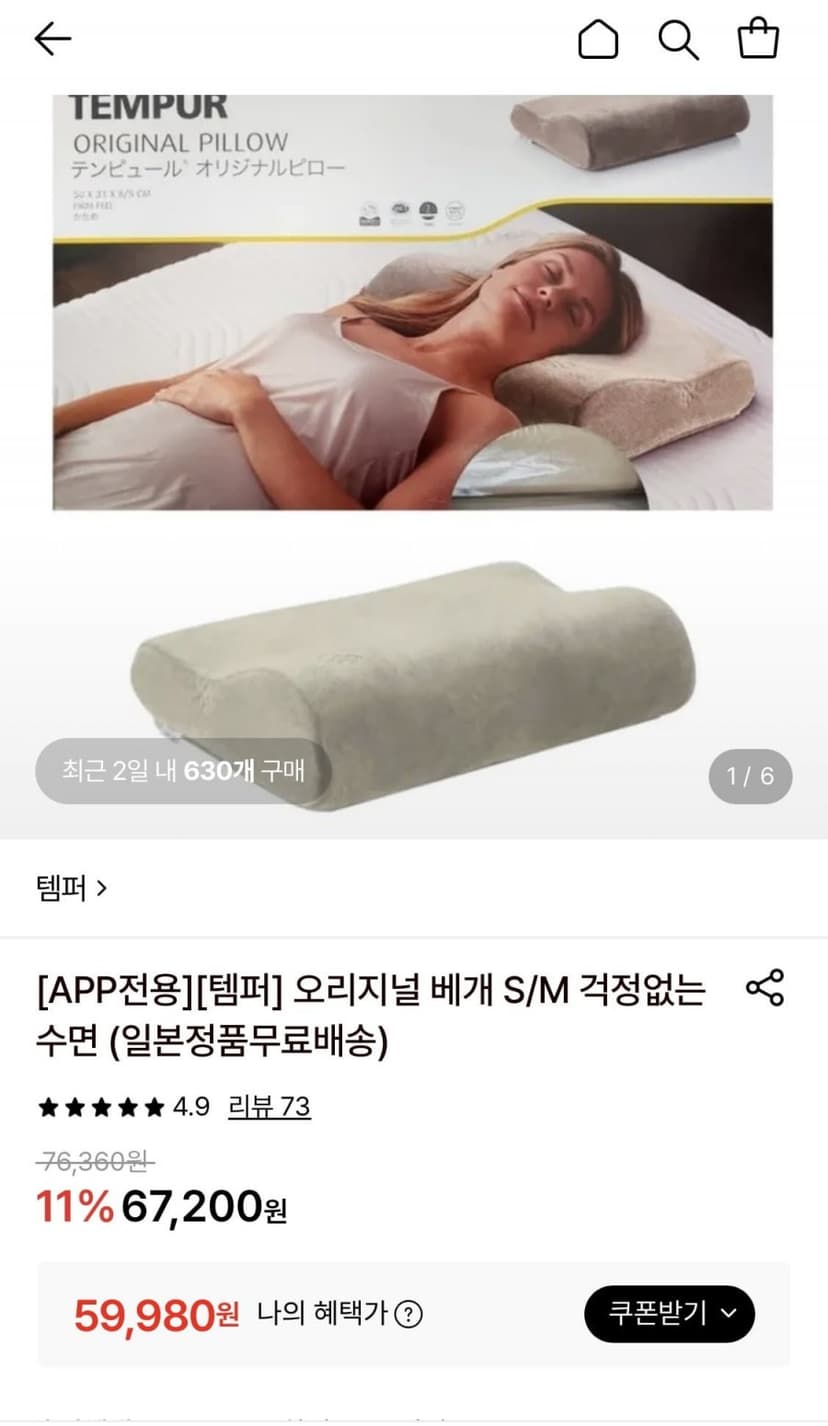
Task: Open the 리뷰 73 reviews link
Action: click(x=269, y=1107)
